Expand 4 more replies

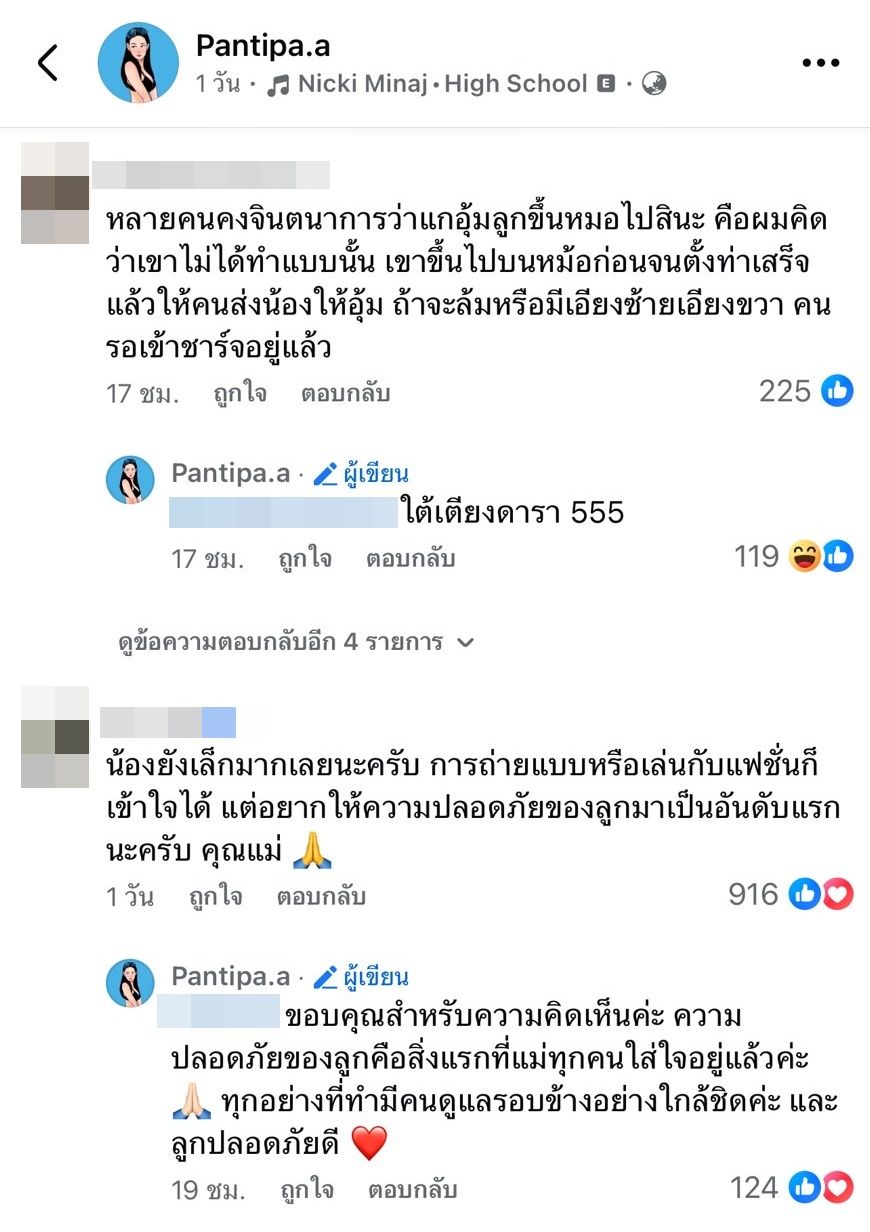pyautogui.click(x=295, y=642)
